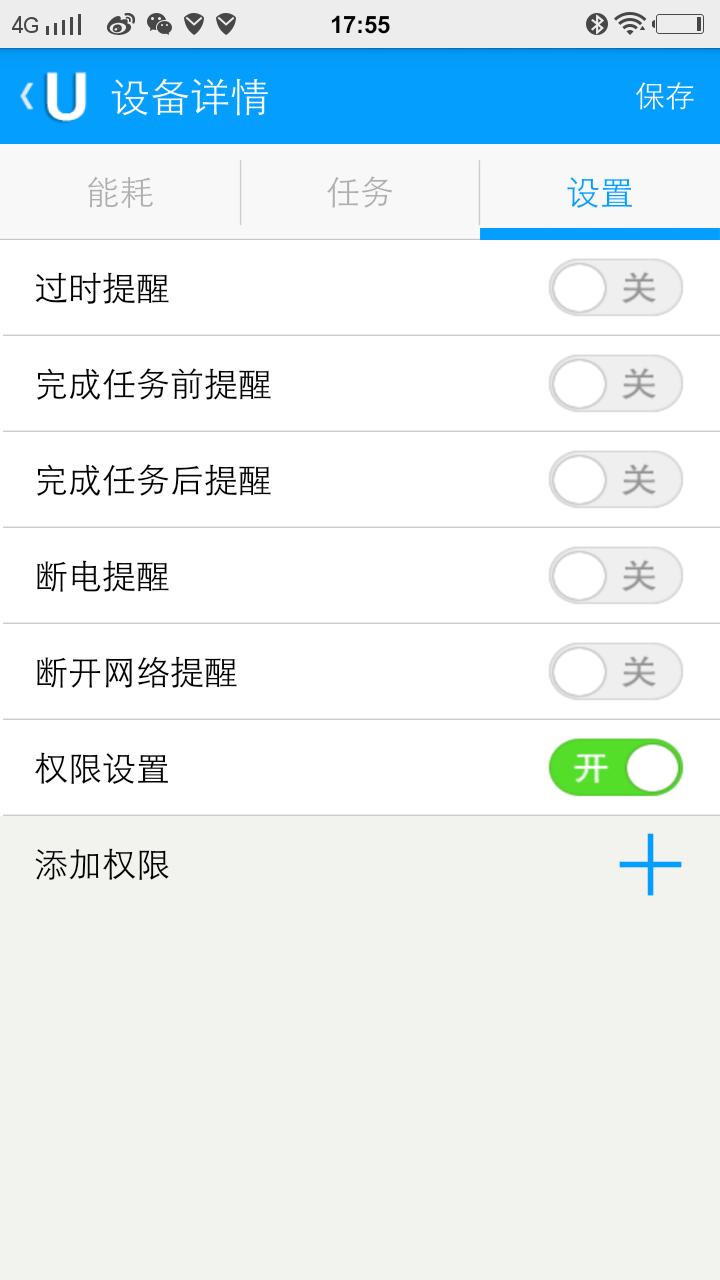This screenshot has width=720, height=1280.
Task: Enable the 断电提醒 switch
Action: point(616,576)
